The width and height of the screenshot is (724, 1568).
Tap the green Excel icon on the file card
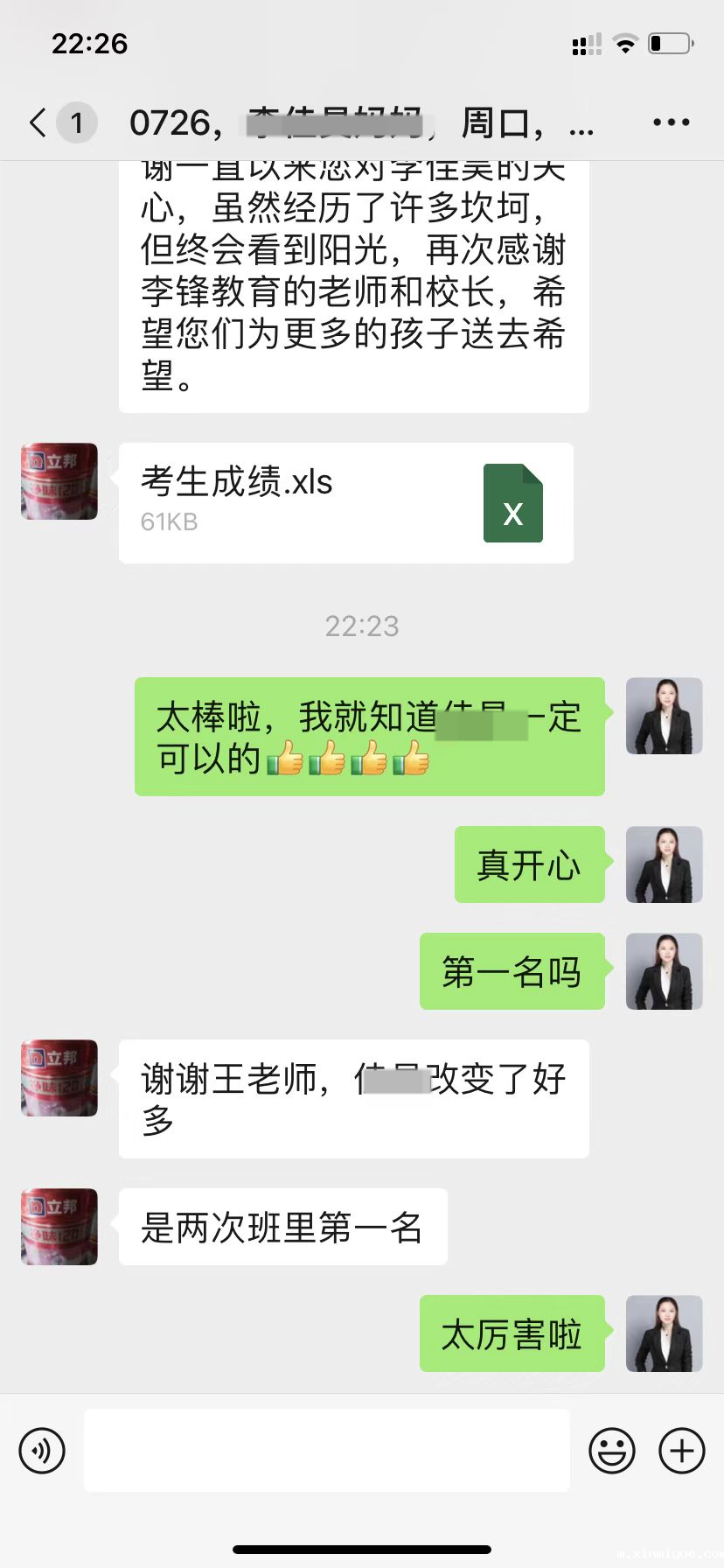[513, 502]
